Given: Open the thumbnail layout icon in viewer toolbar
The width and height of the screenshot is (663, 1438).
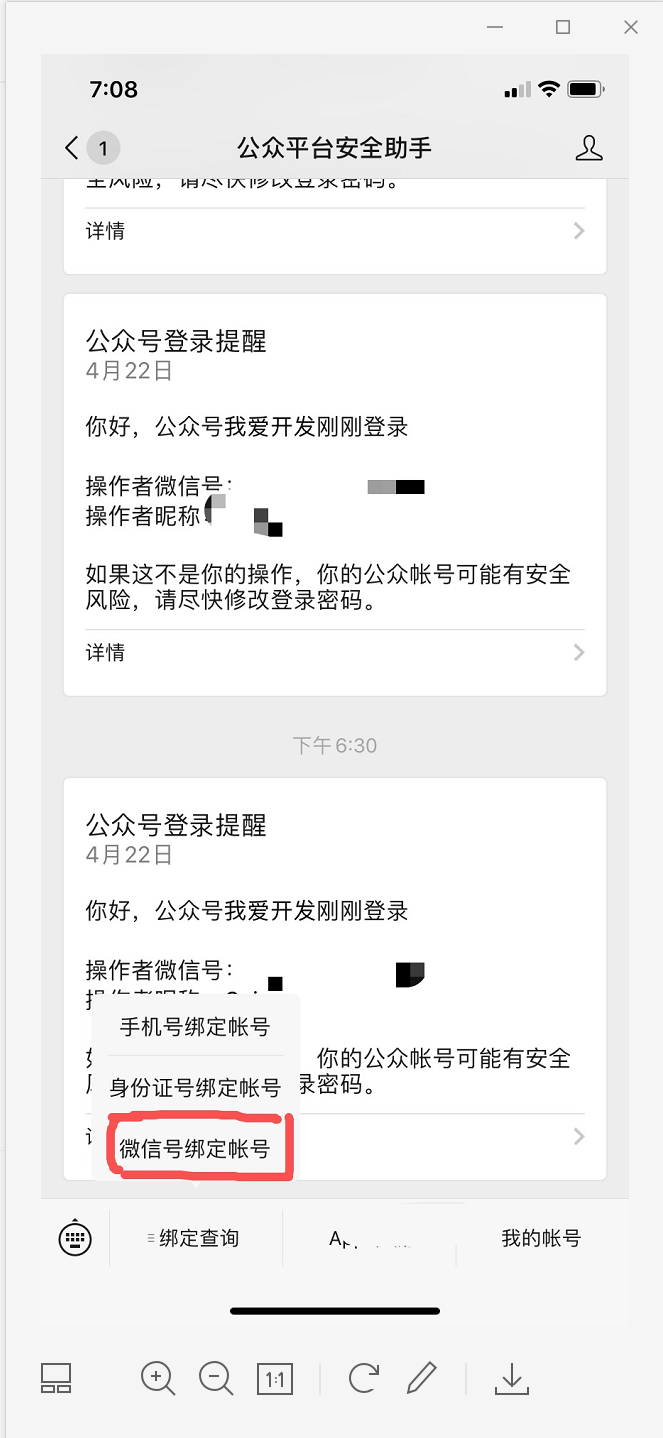Looking at the screenshot, I should coord(56,1378).
